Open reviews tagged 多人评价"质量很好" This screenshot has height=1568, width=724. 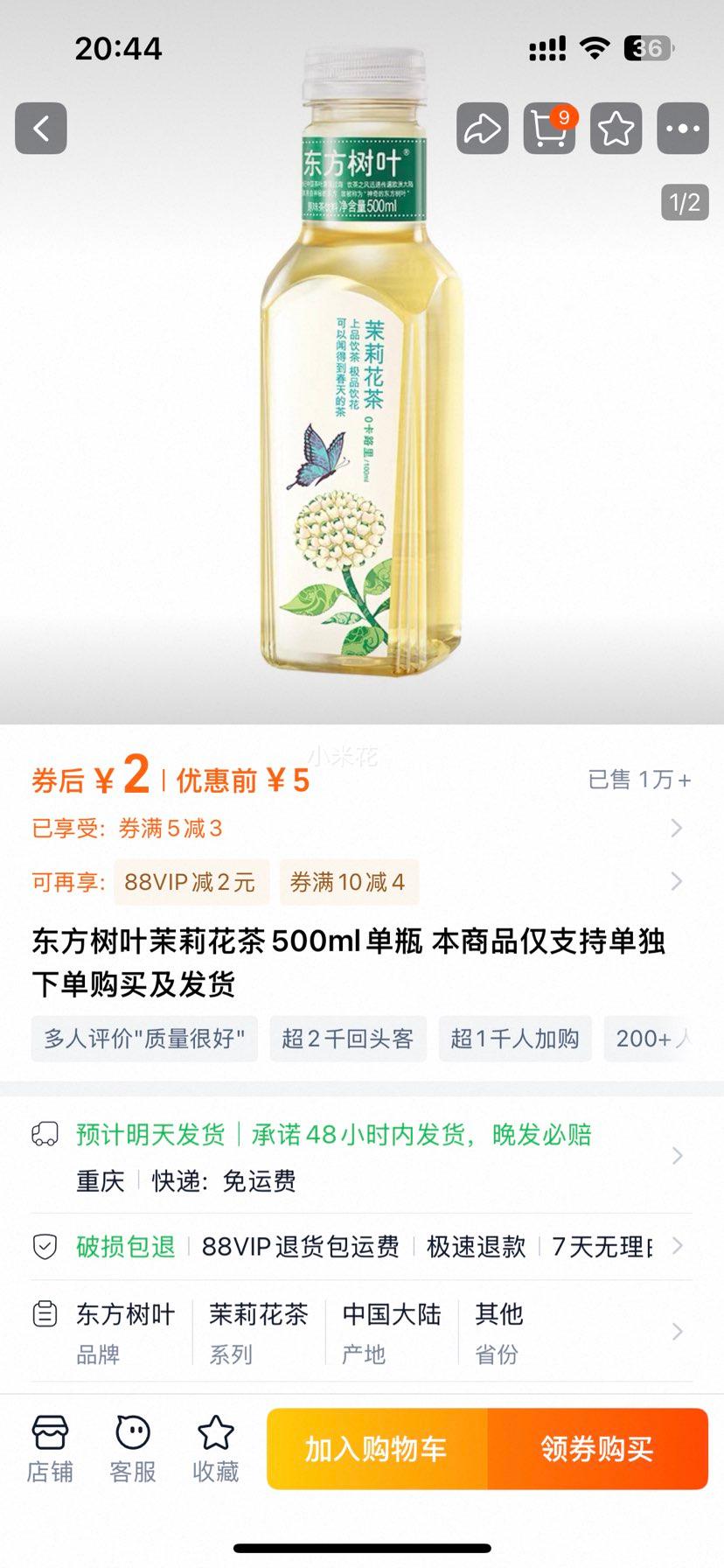coord(144,1039)
